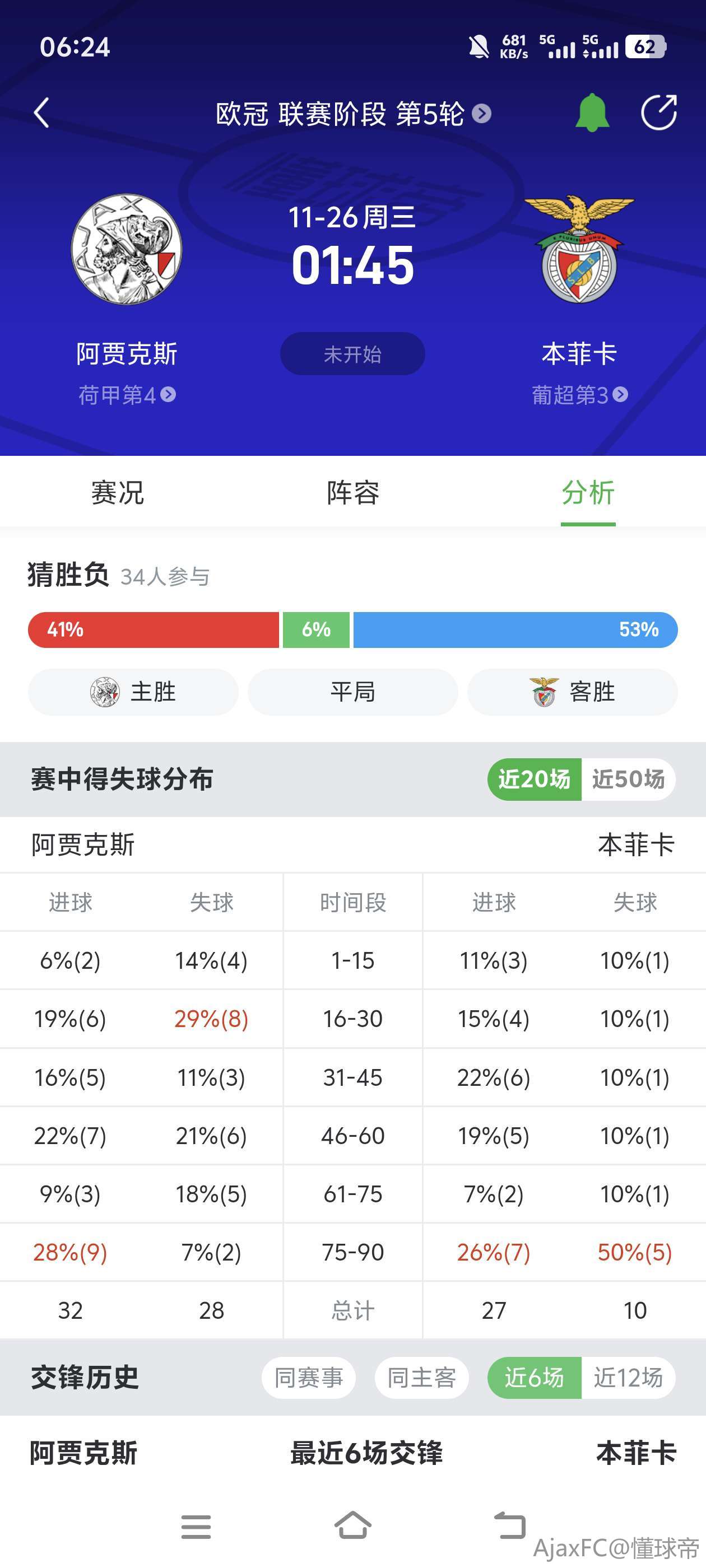Open 阿贾克斯 team page
The image size is (706, 1568).
pos(126,249)
